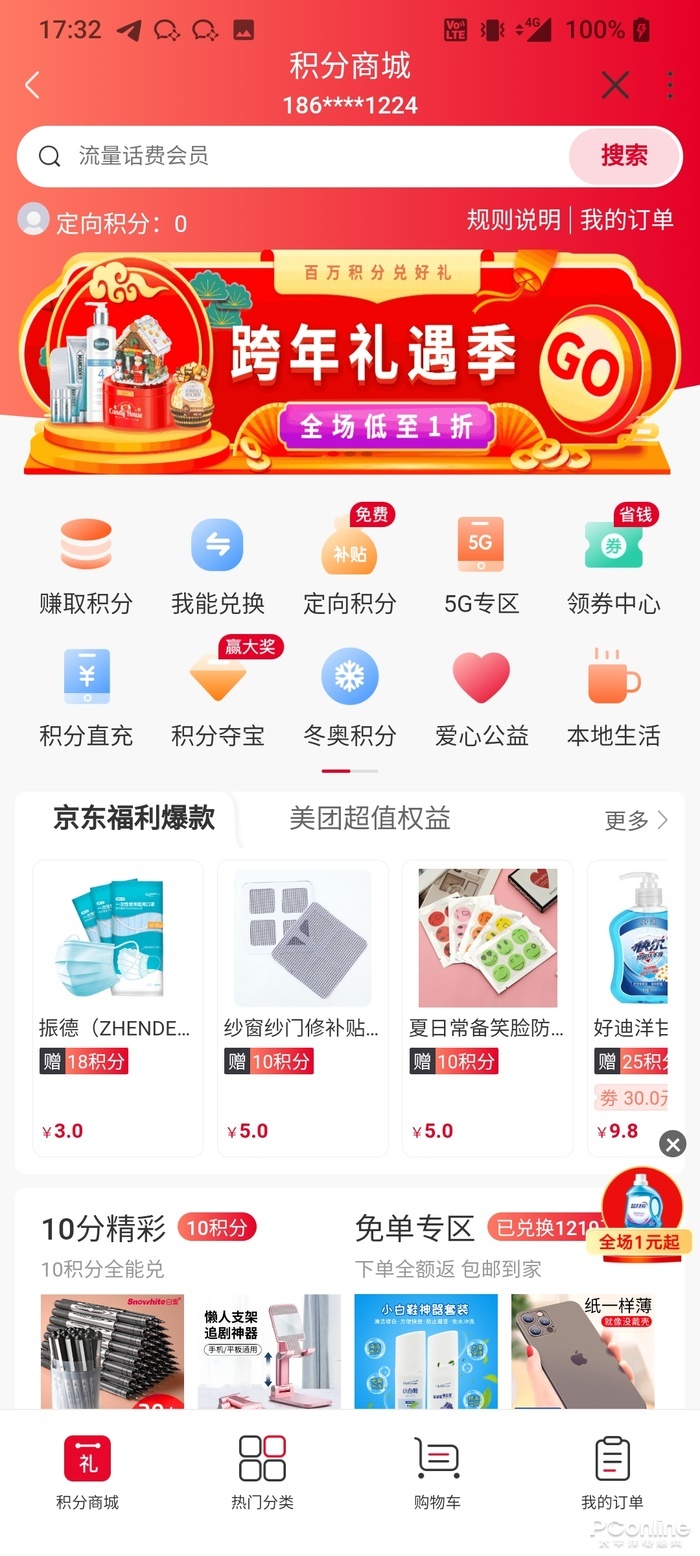Tap the 搜索 button
Image resolution: width=700 pixels, height=1556 pixels.
[624, 156]
